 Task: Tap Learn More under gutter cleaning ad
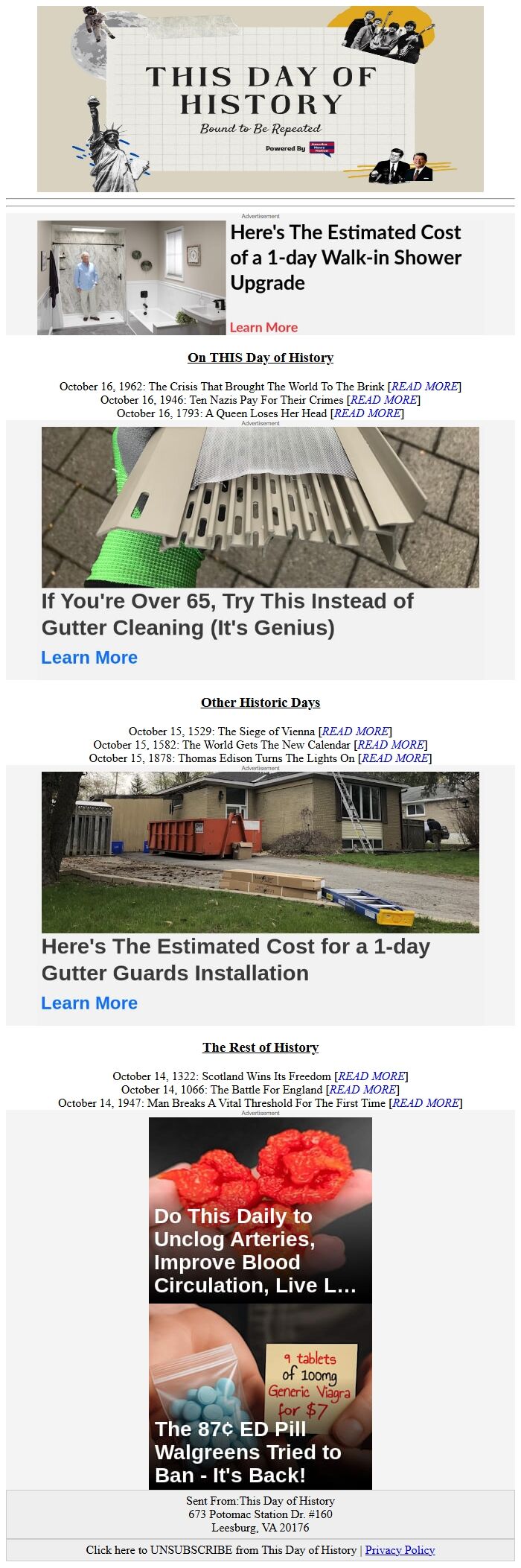tap(89, 658)
